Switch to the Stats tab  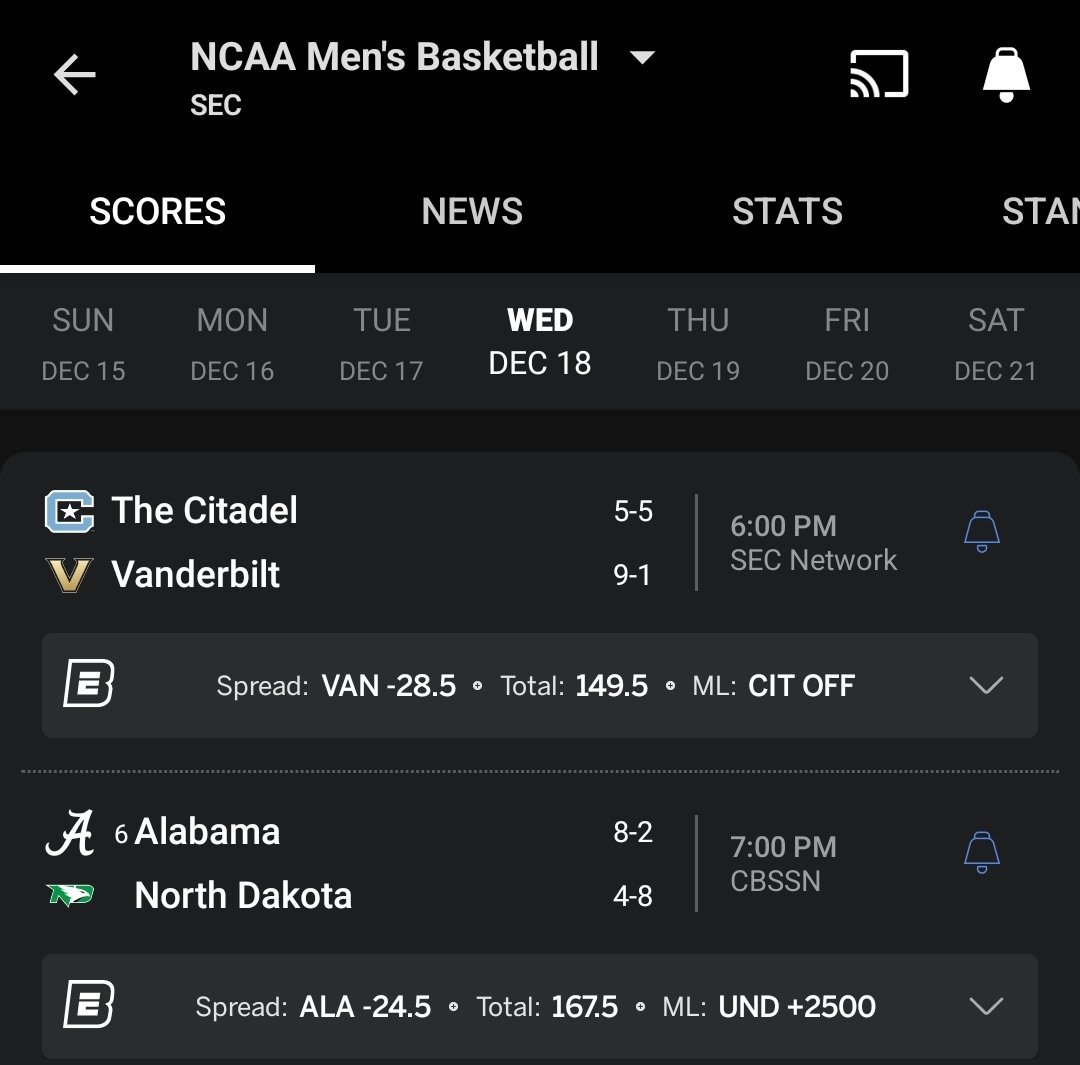(x=787, y=212)
